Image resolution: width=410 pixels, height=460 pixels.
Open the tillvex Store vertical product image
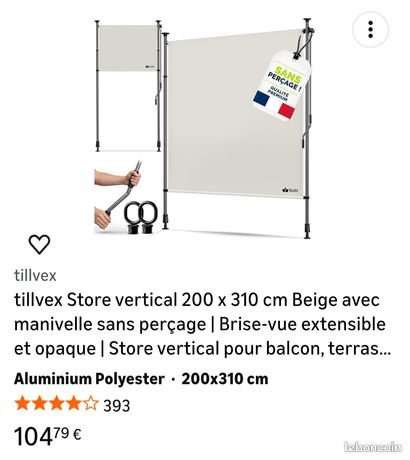coord(204,129)
